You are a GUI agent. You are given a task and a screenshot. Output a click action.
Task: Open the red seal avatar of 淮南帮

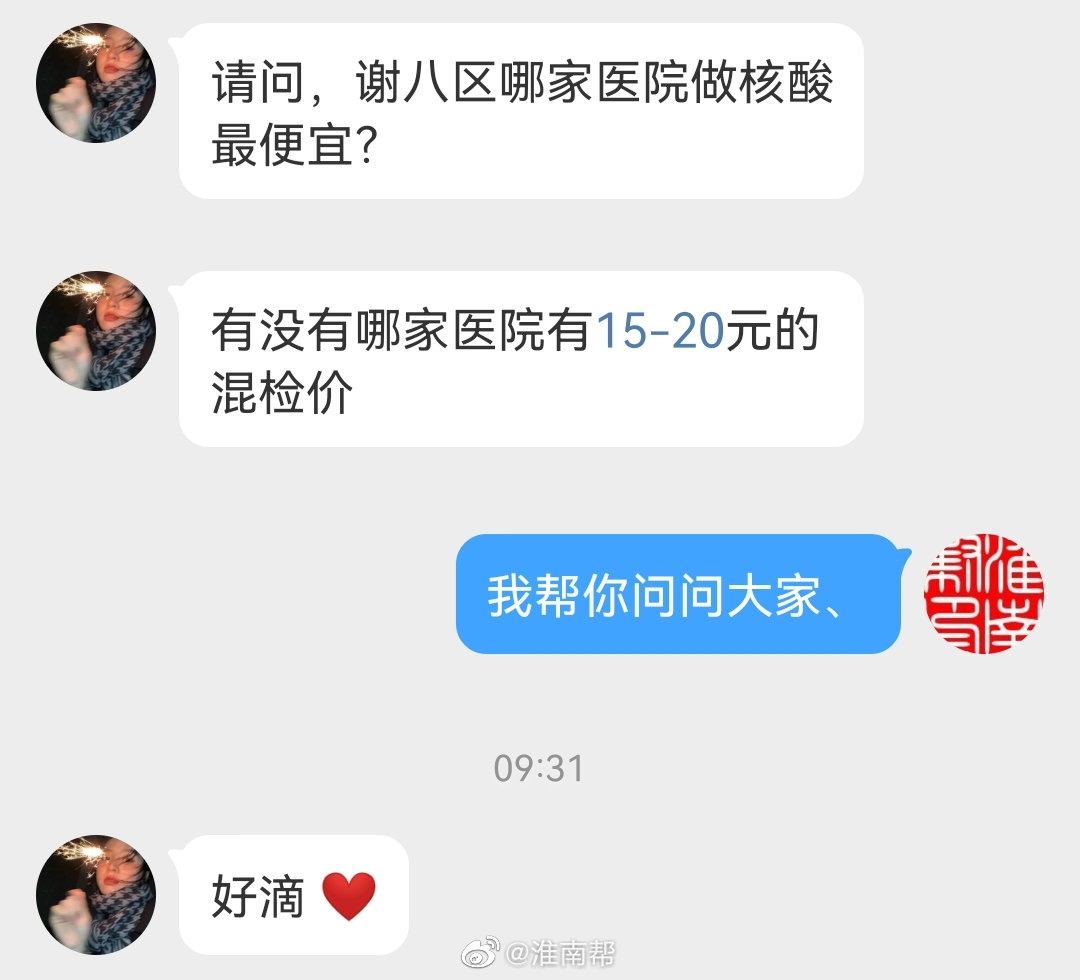[x=984, y=594]
